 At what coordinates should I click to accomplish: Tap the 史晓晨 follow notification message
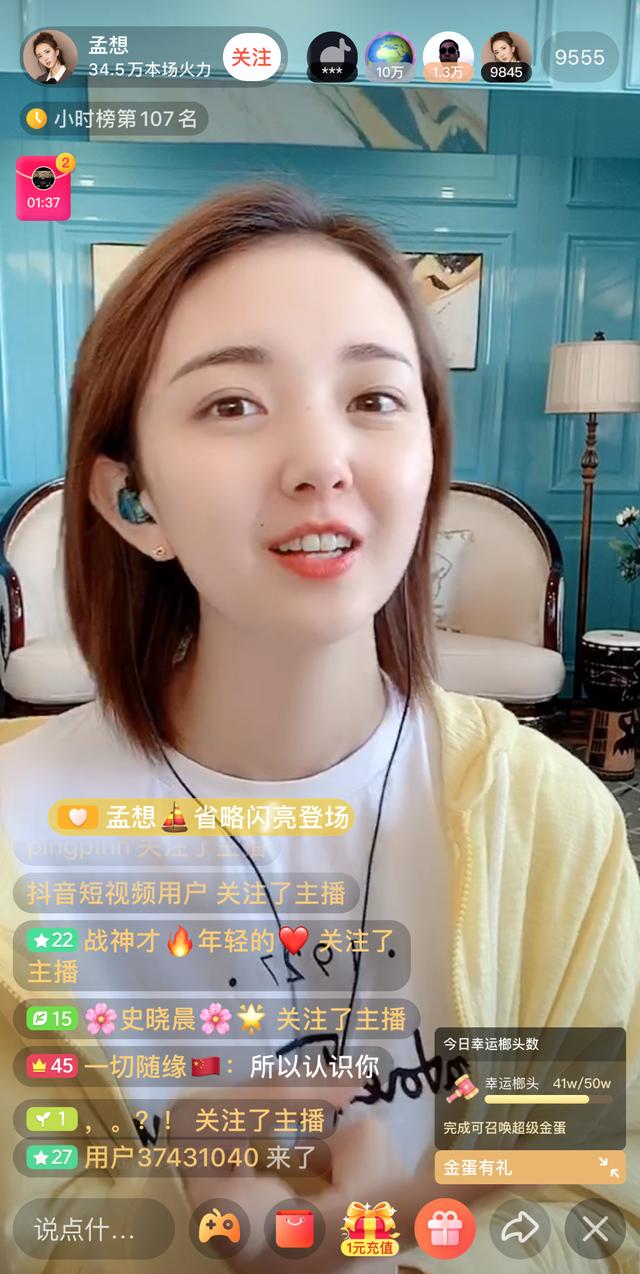click(213, 1019)
